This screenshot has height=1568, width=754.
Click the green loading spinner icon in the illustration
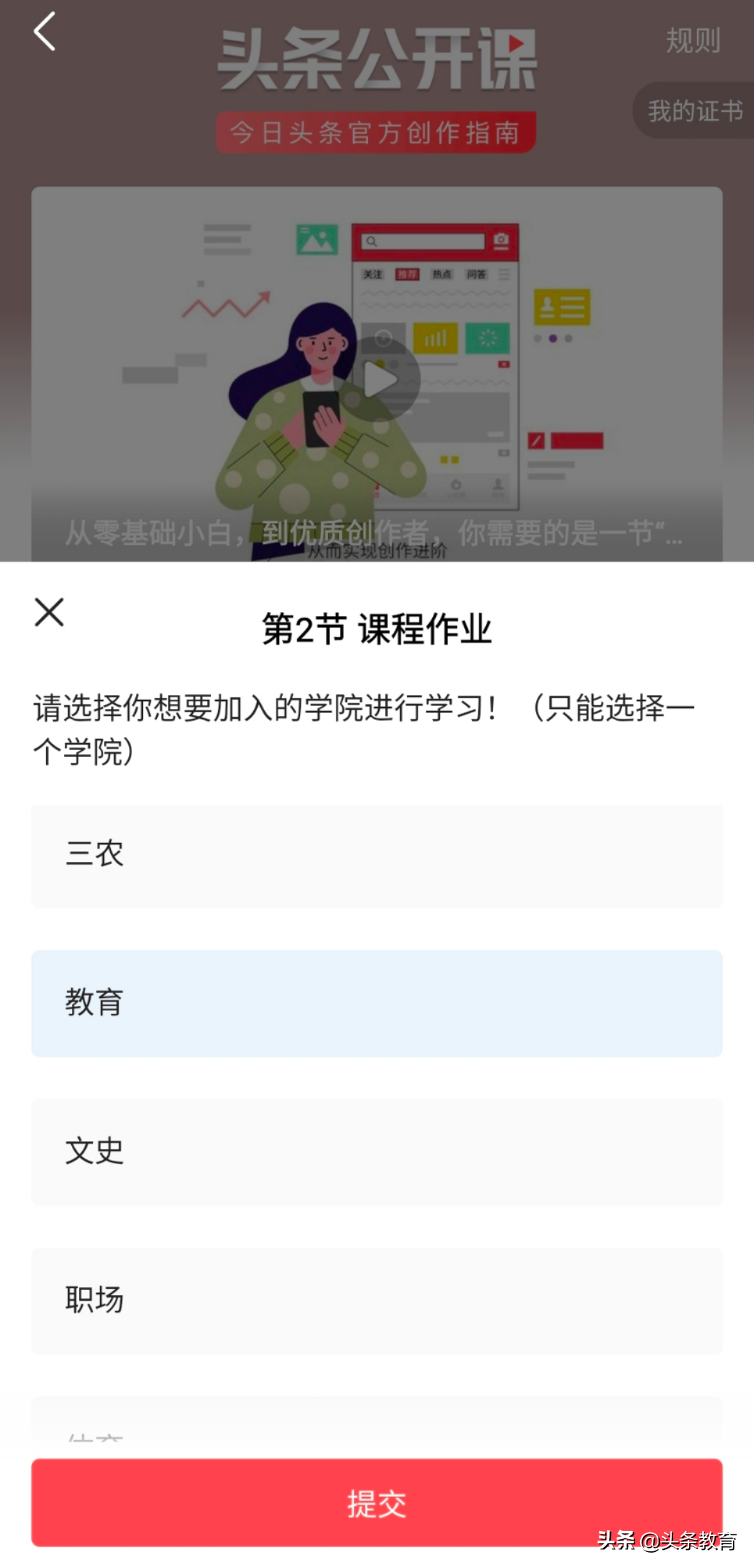[x=487, y=337]
